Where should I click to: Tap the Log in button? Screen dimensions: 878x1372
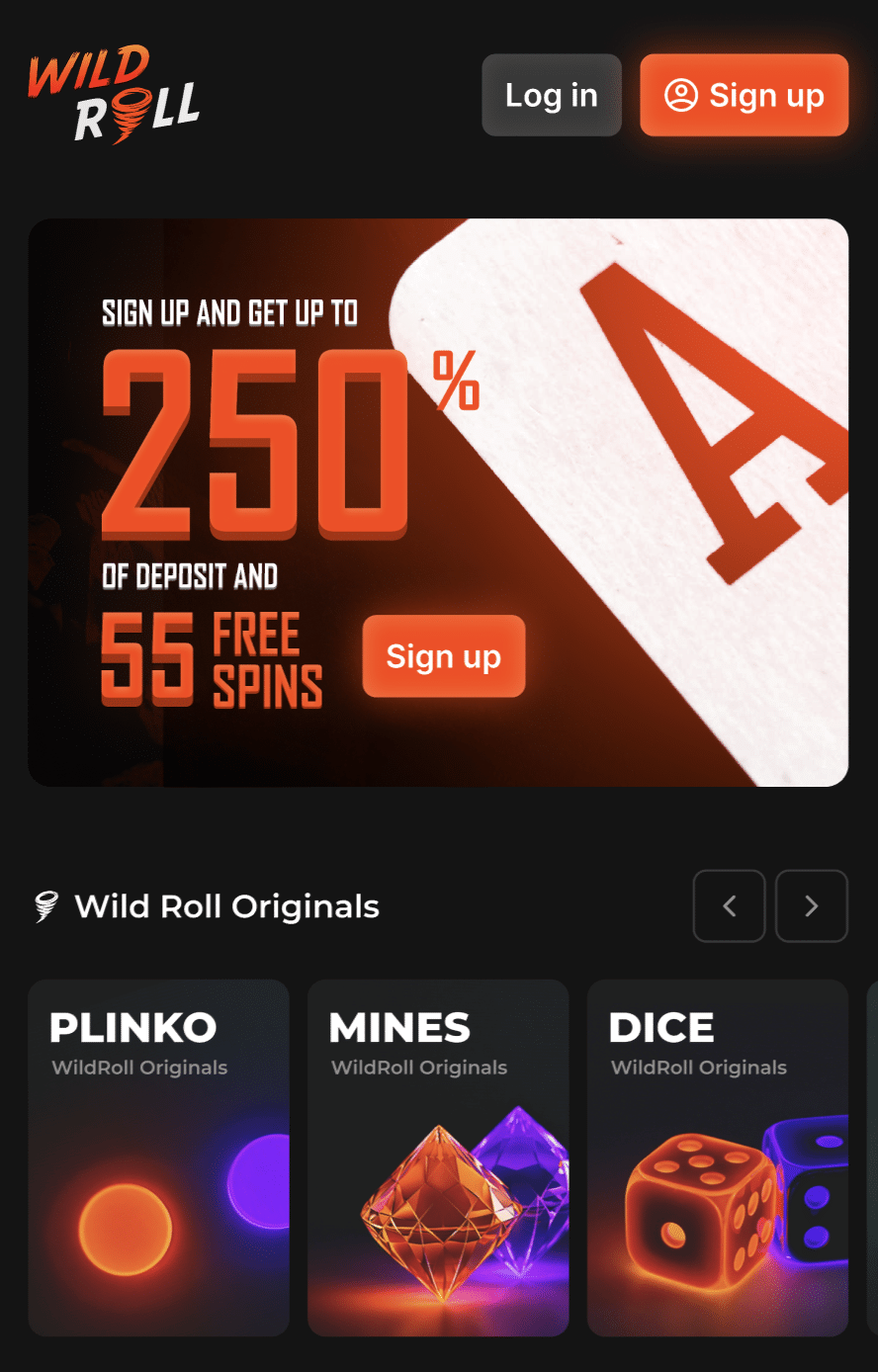[x=551, y=95]
